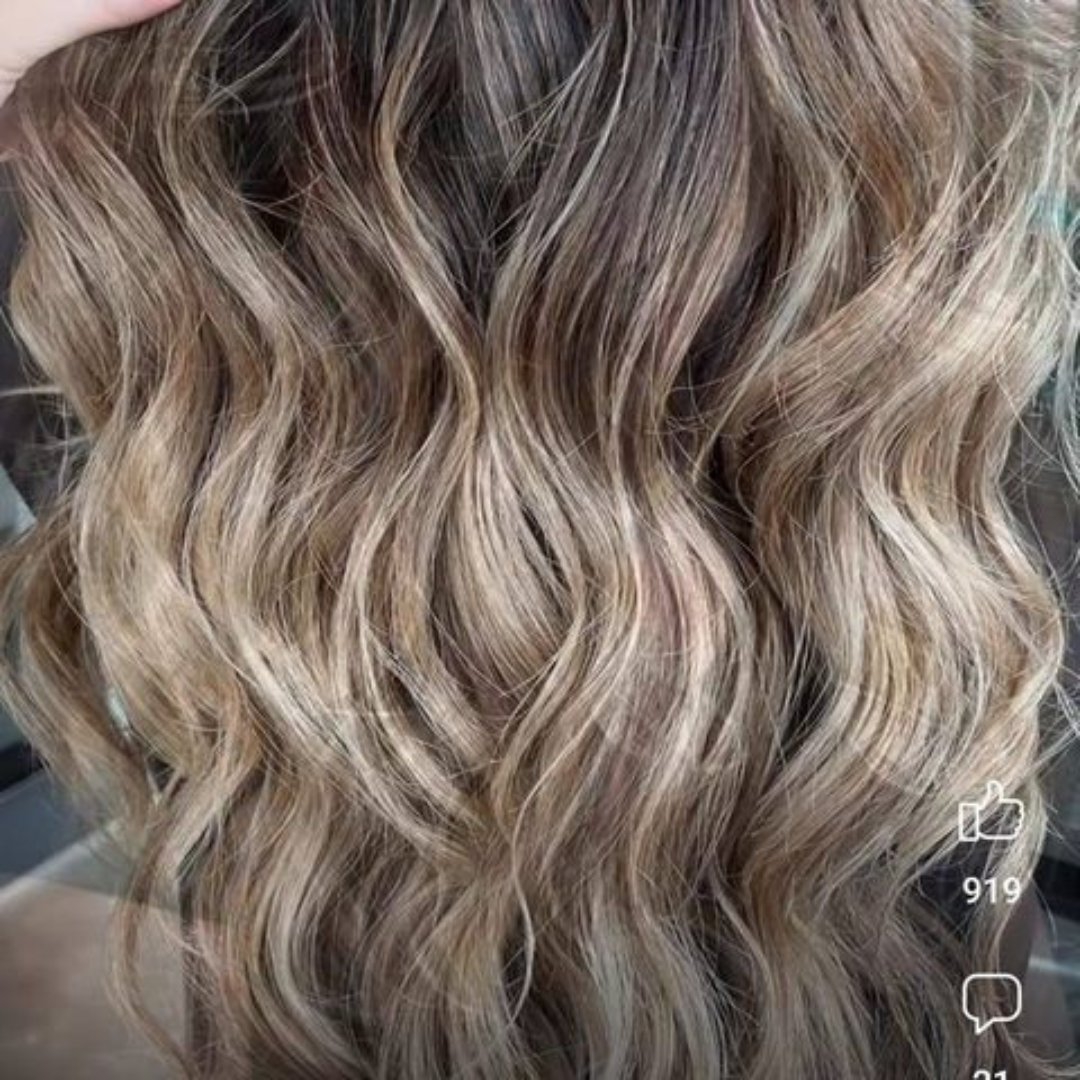Like this hair video
This screenshot has width=1080, height=1080.
click(991, 813)
